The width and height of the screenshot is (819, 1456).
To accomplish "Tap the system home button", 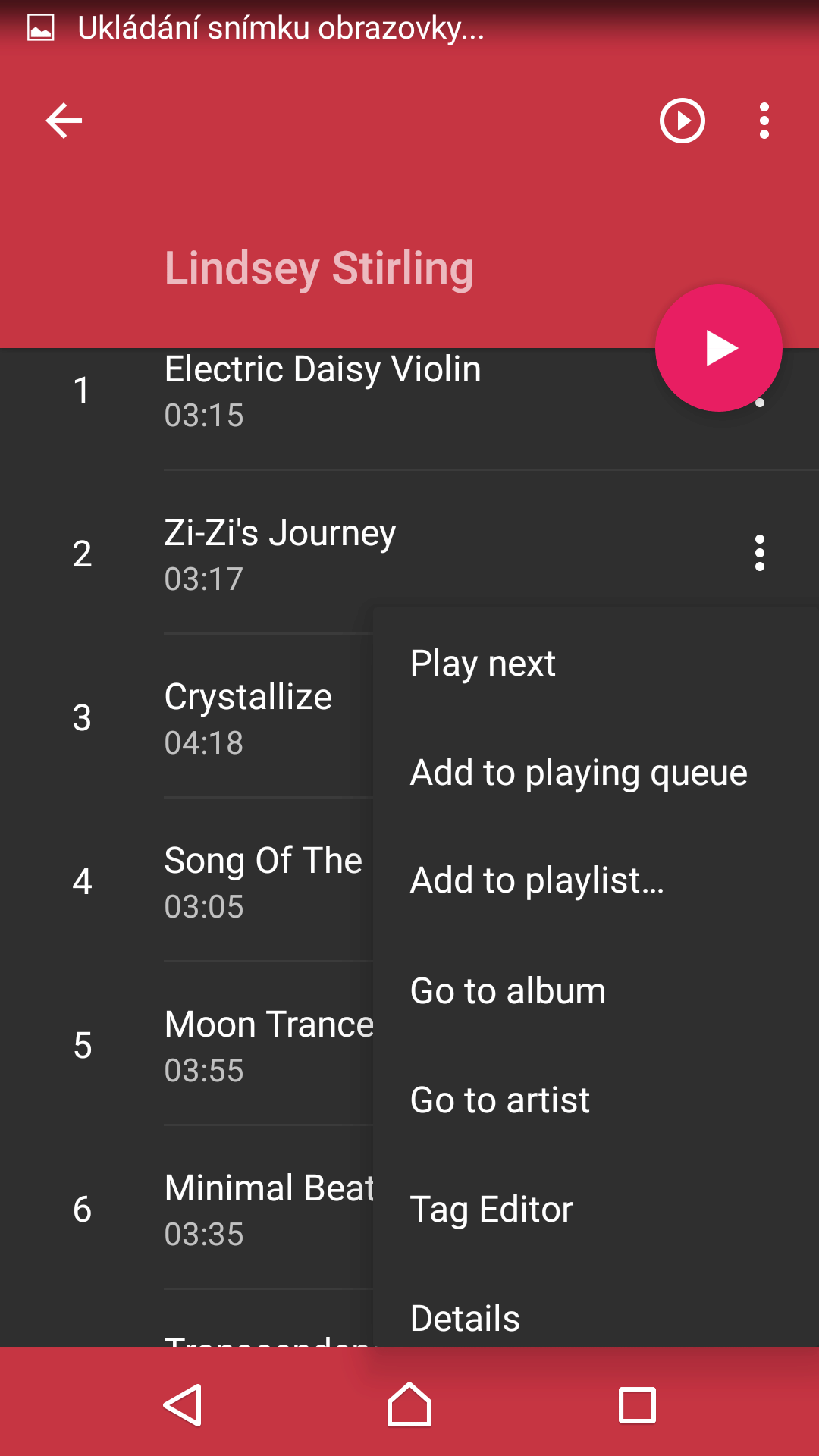I will (409, 1404).
